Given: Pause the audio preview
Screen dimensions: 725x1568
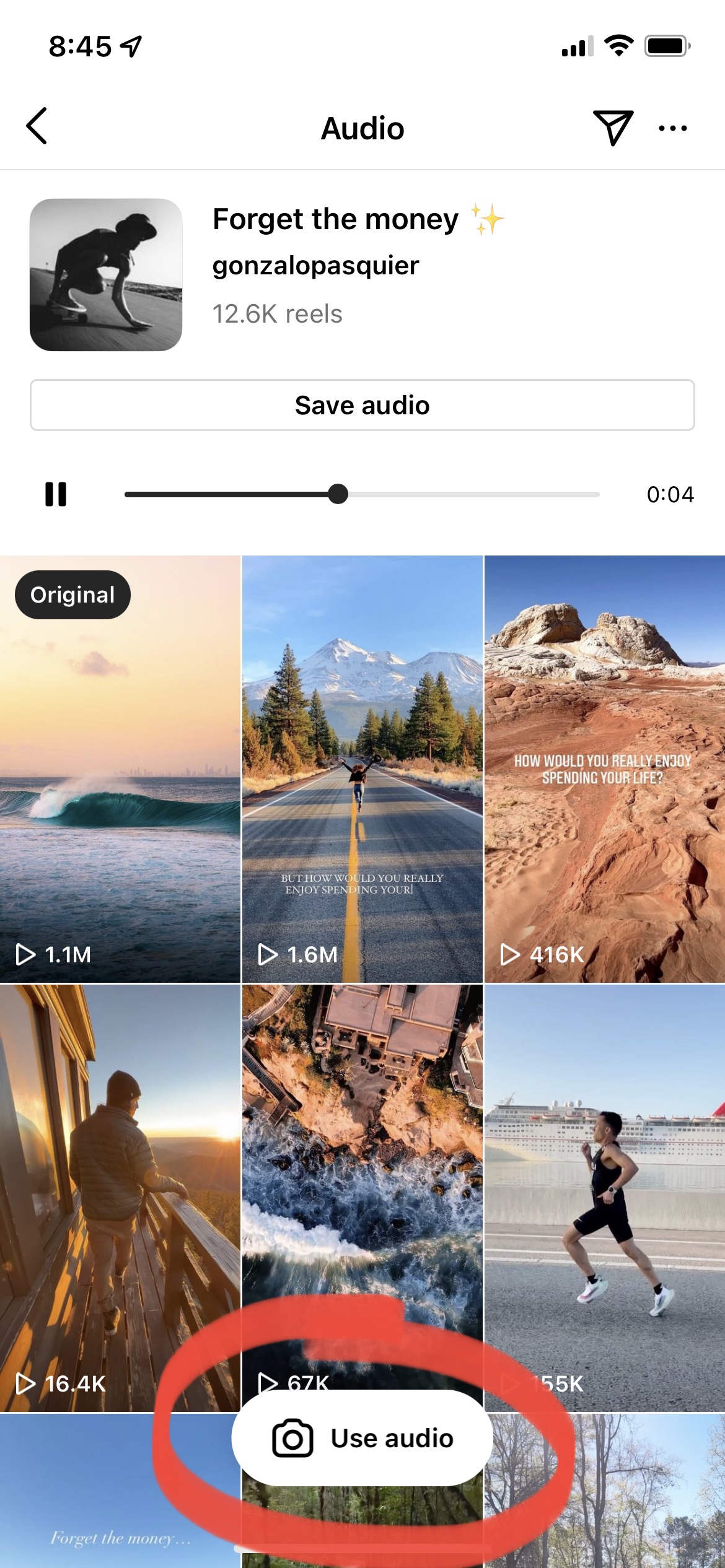Looking at the screenshot, I should pyautogui.click(x=56, y=494).
